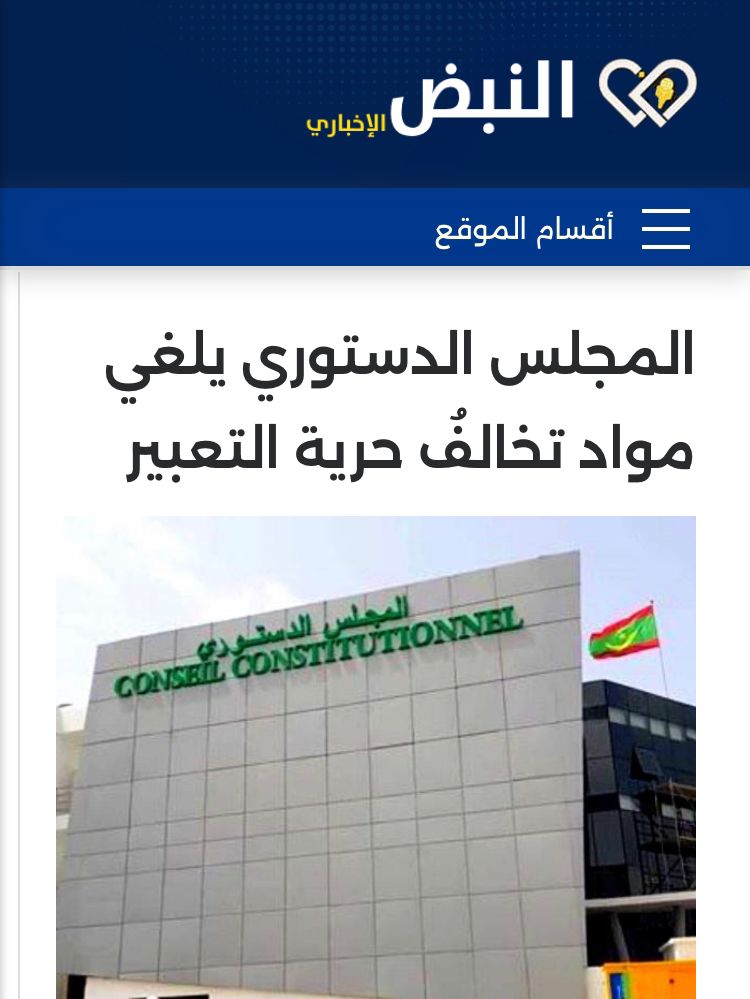Open the أقسام الموقع hamburger menu

(x=665, y=229)
